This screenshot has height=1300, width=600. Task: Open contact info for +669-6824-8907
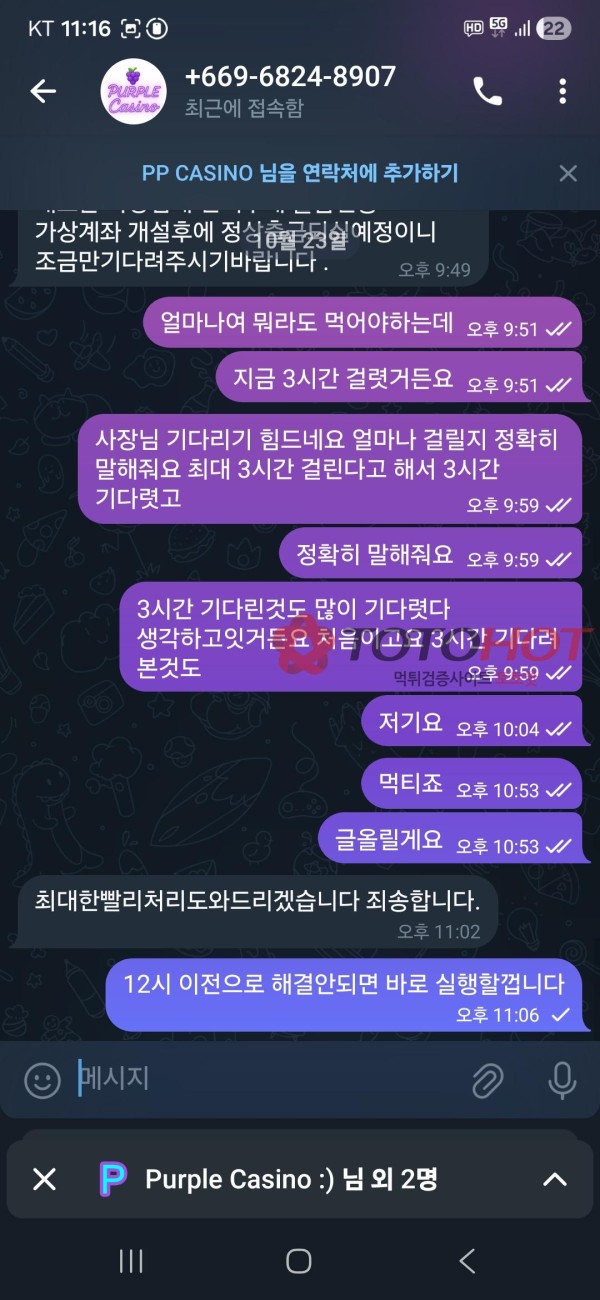(290, 90)
